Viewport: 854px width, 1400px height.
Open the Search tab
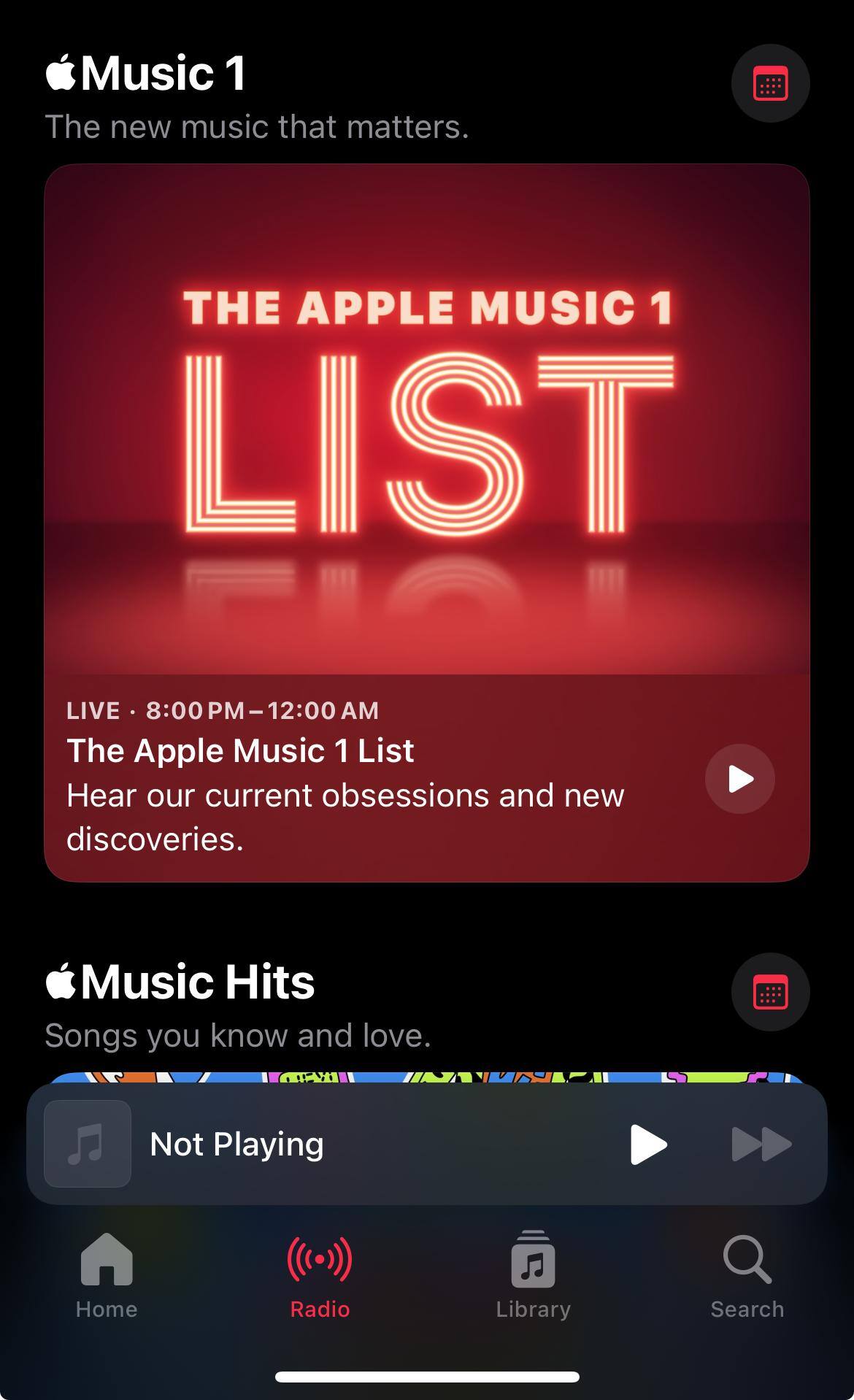point(747,1275)
